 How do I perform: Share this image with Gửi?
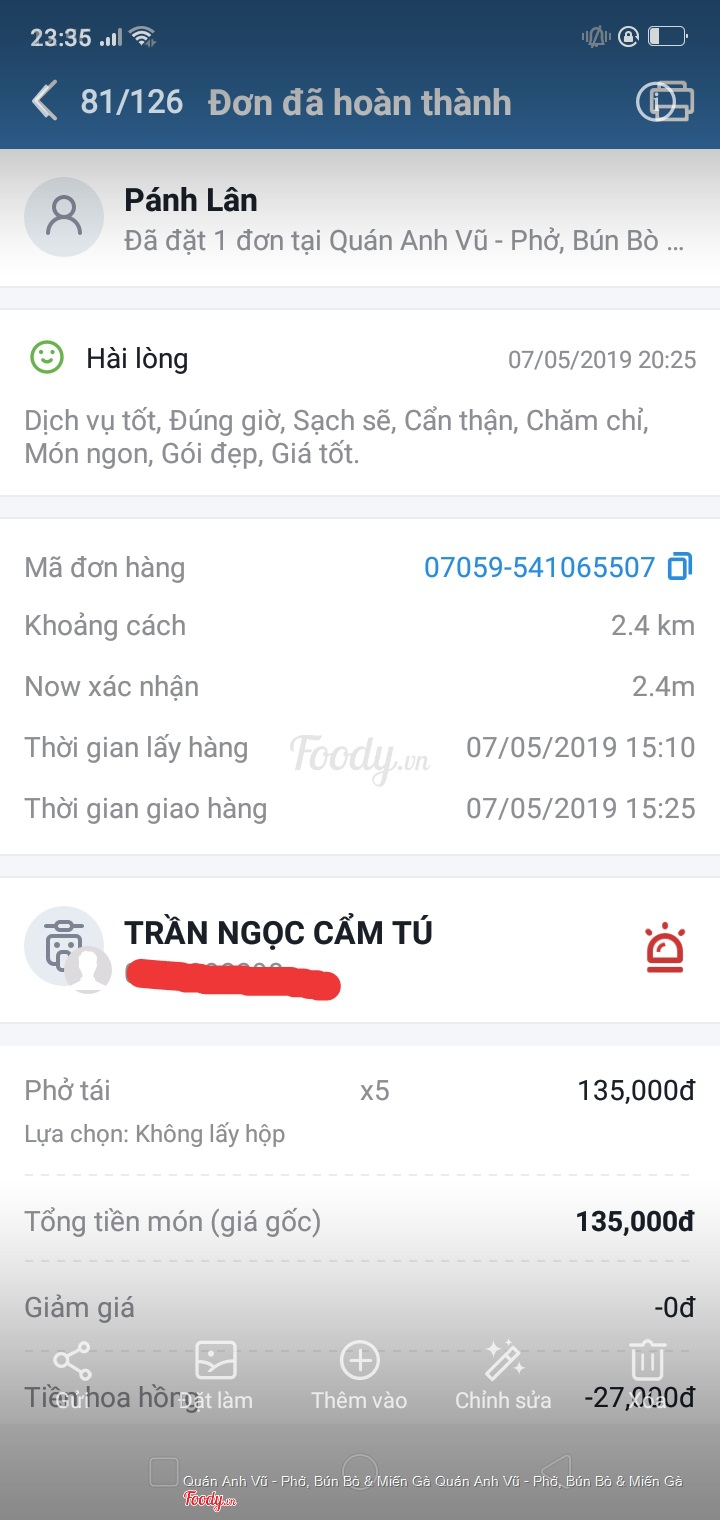point(72,1375)
